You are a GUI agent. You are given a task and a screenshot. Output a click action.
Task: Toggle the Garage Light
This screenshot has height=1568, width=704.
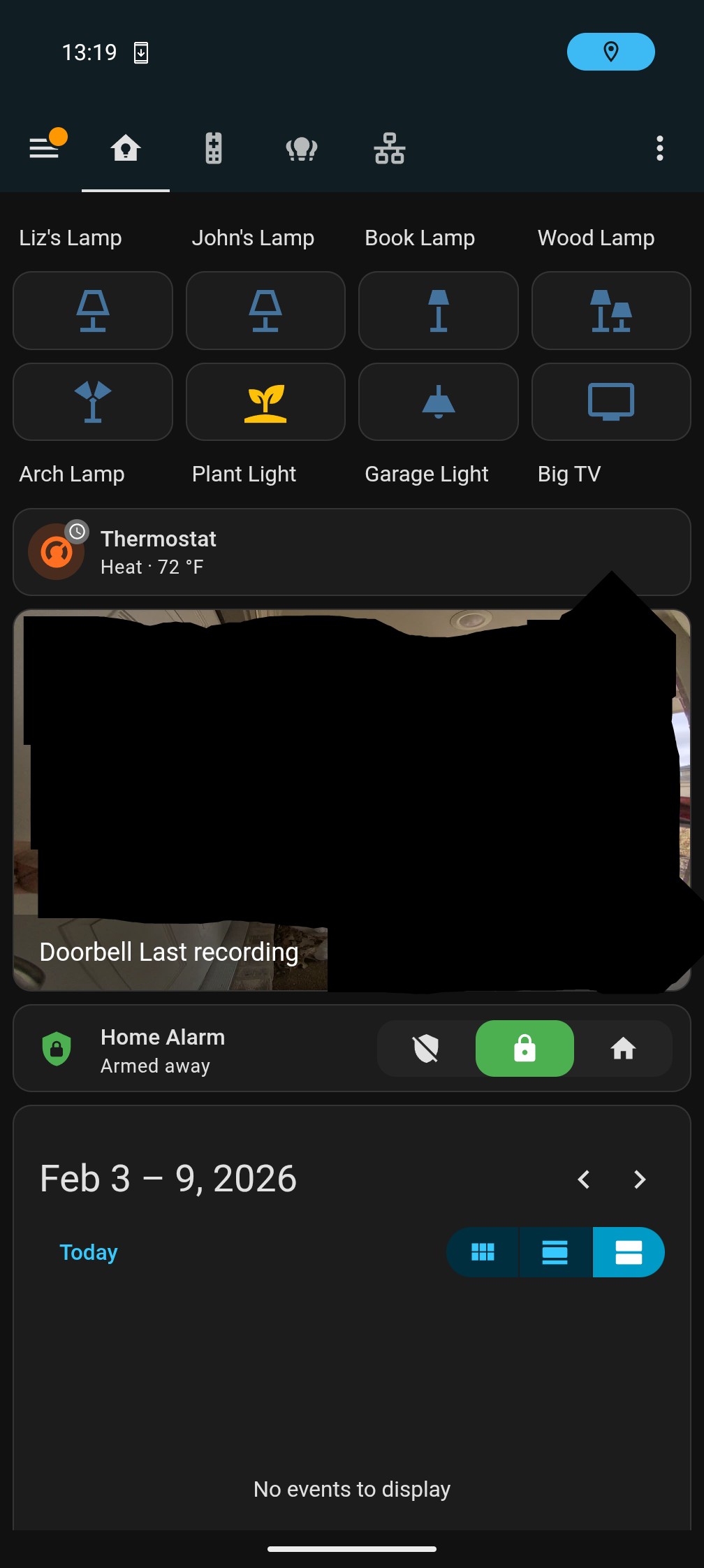coord(438,402)
